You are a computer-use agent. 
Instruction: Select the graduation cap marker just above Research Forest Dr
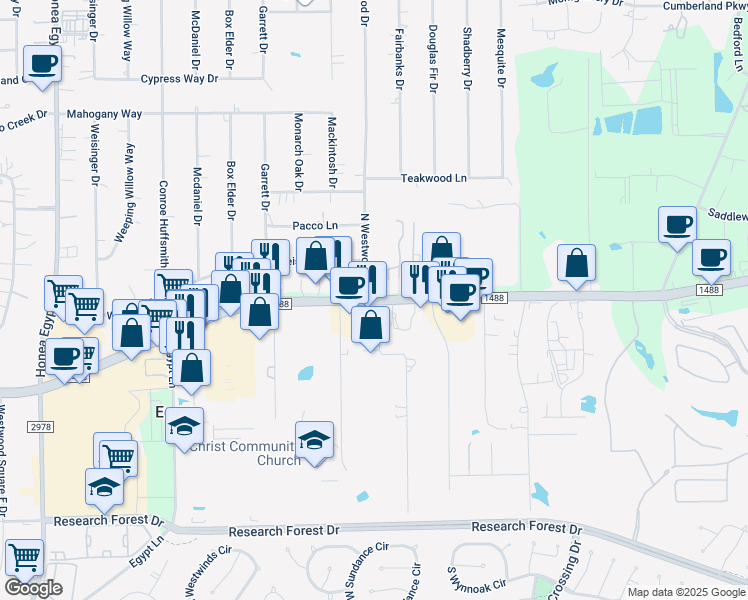tap(104, 486)
